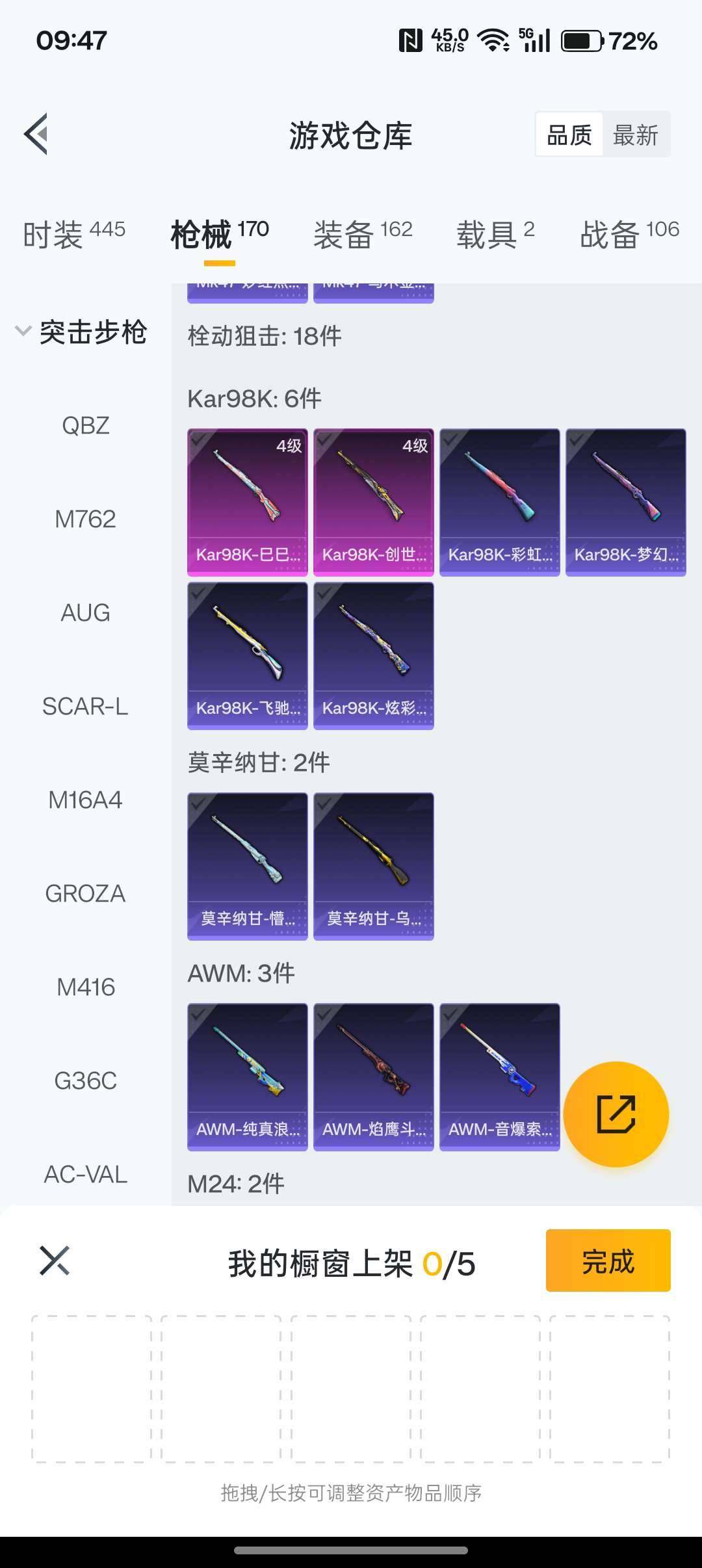The image size is (702, 1568).
Task: Jump to GROZA in the sidebar
Action: tap(85, 894)
